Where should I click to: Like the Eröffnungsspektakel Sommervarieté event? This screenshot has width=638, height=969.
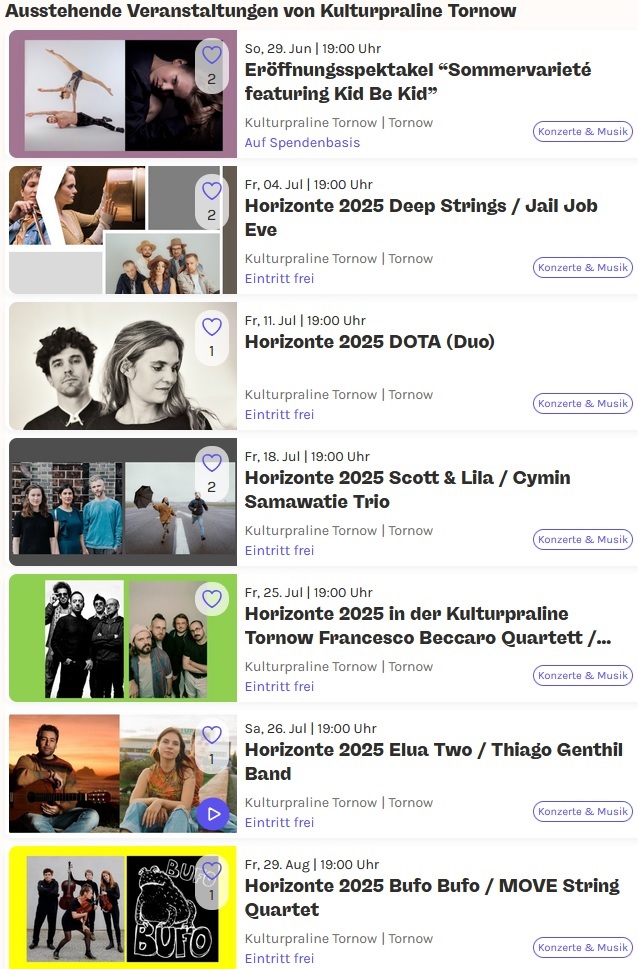point(211,55)
